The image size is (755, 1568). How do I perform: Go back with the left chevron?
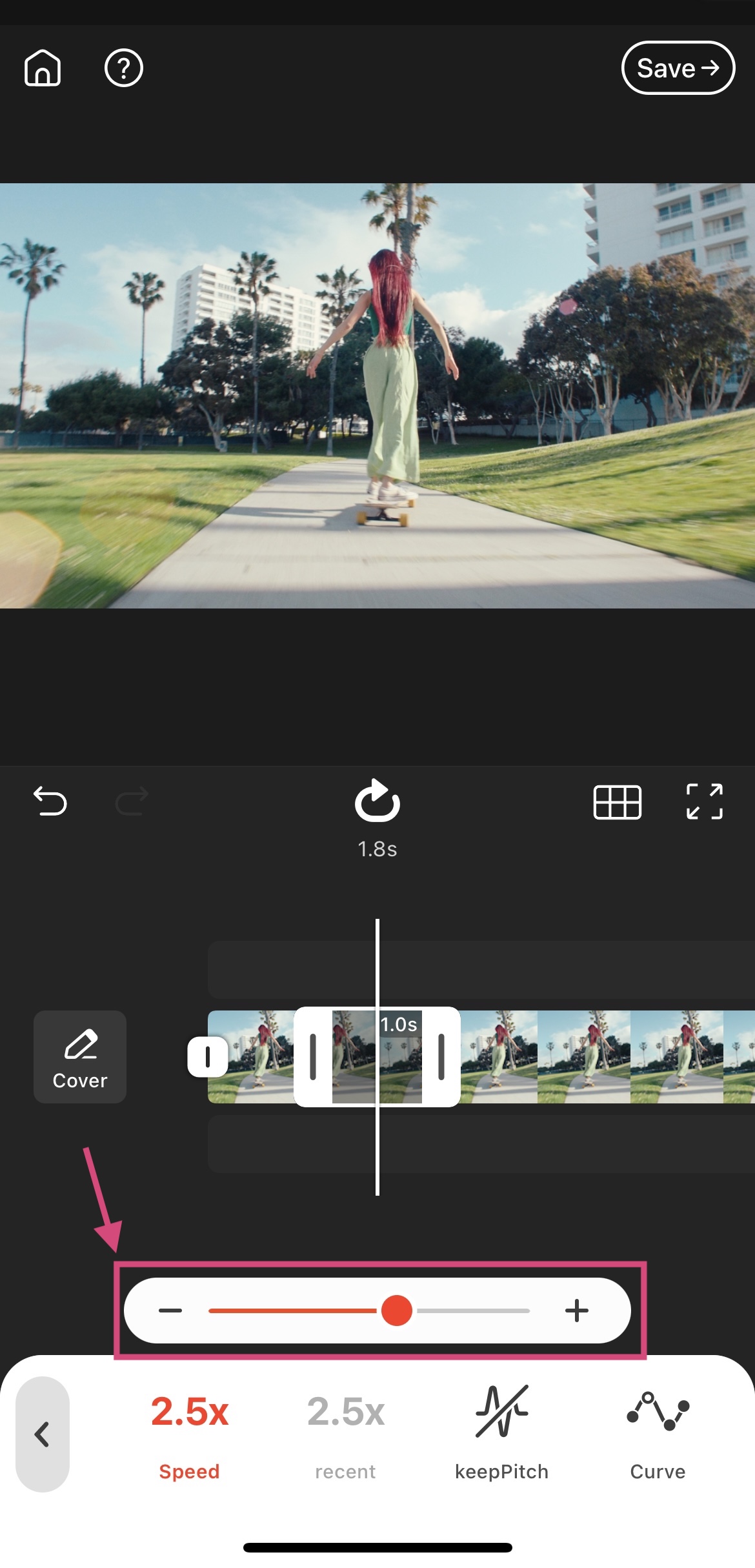pyautogui.click(x=43, y=1434)
